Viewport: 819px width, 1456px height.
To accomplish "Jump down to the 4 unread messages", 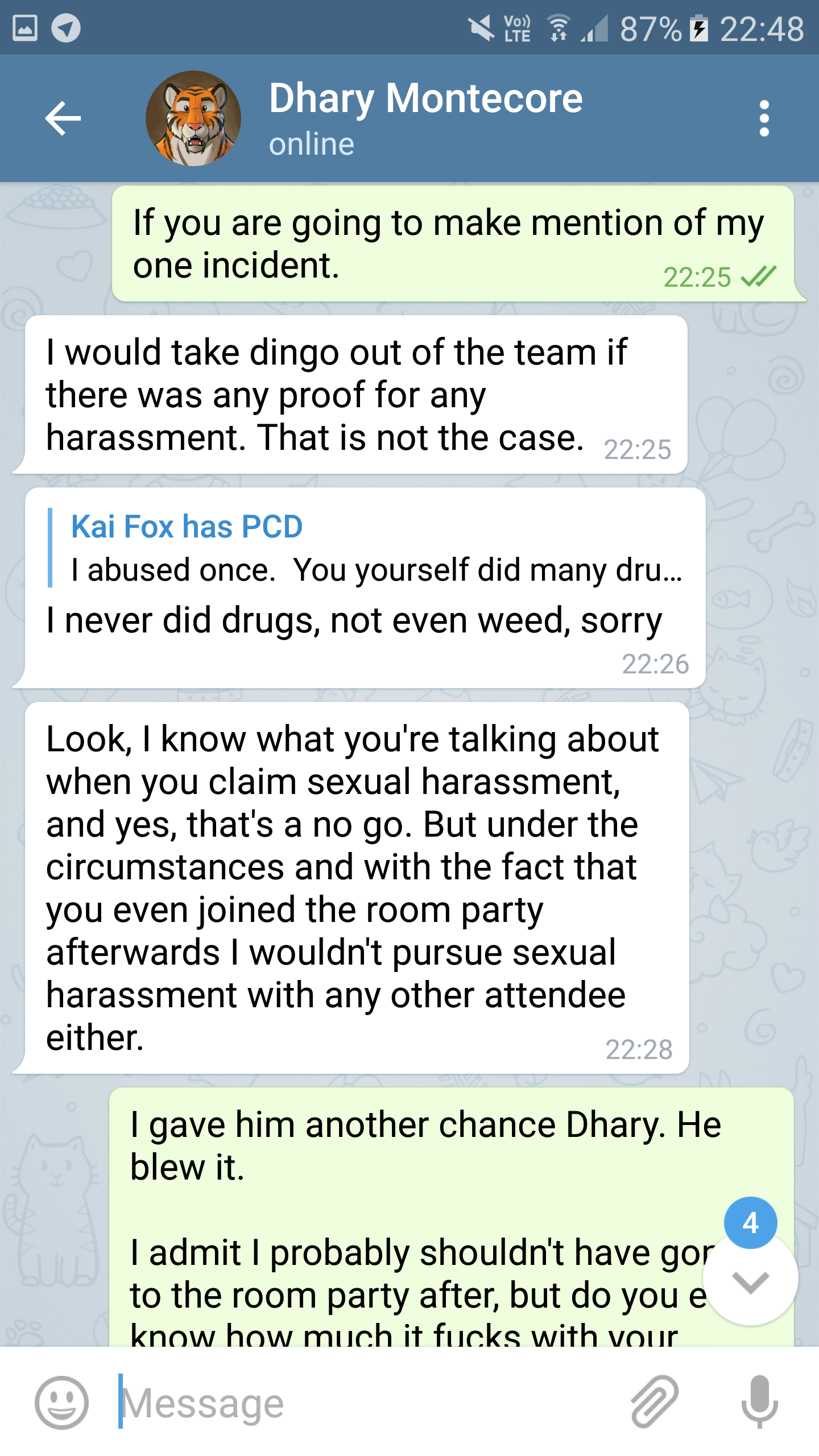I will (x=750, y=1280).
